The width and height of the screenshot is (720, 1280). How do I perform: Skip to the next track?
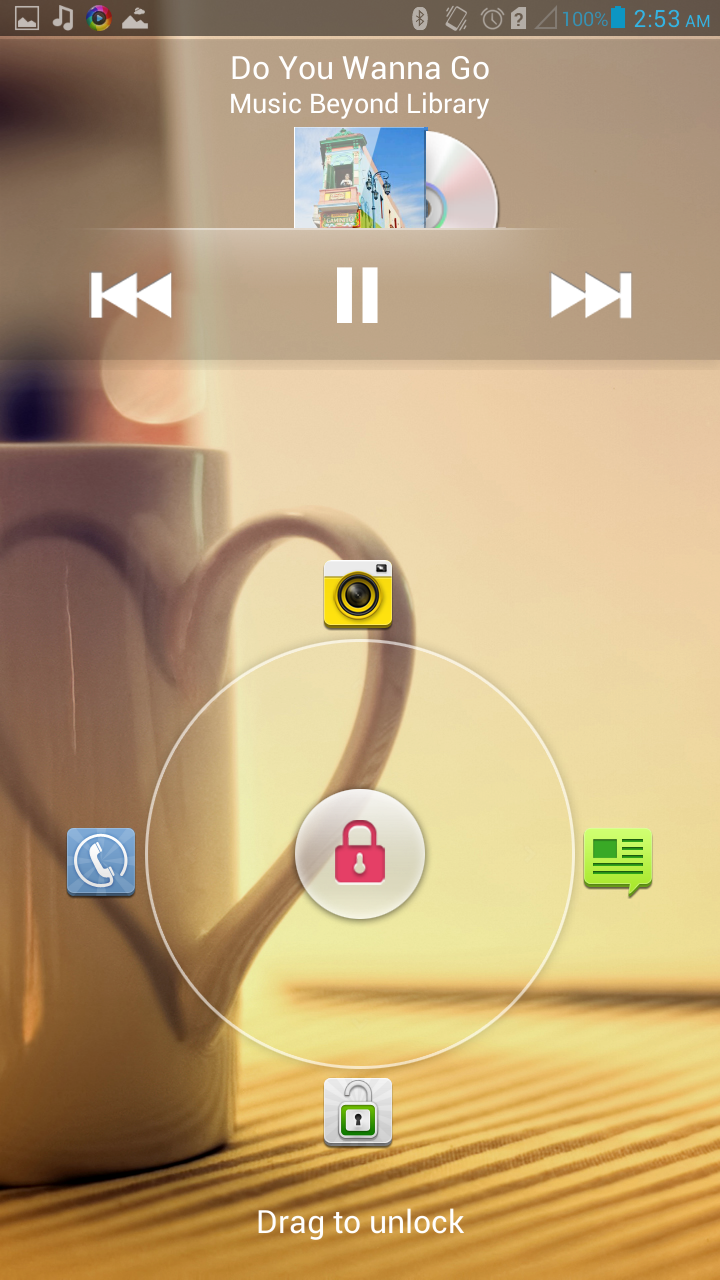point(591,295)
